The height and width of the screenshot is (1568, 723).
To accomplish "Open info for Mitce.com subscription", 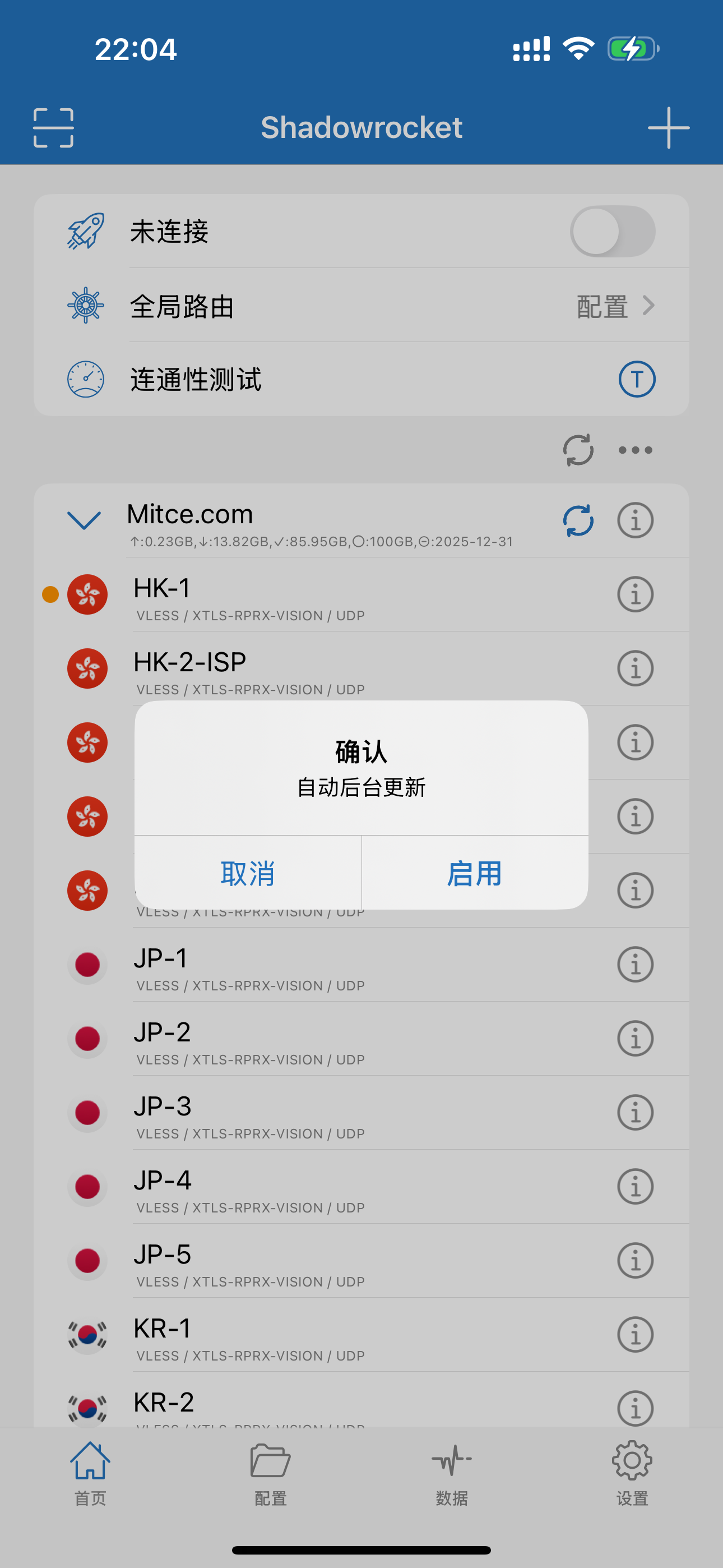I will click(636, 521).
